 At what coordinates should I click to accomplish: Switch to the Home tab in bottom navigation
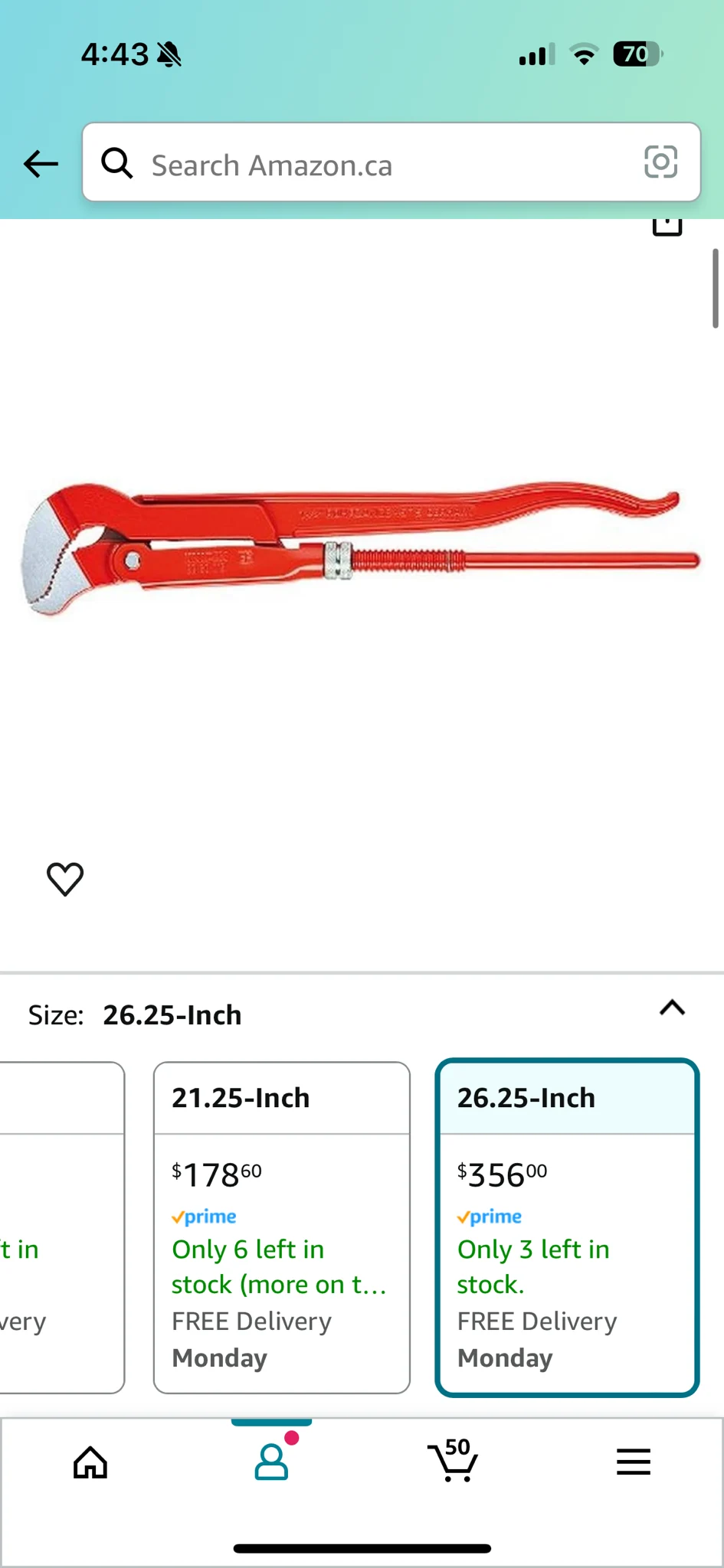[x=90, y=1461]
